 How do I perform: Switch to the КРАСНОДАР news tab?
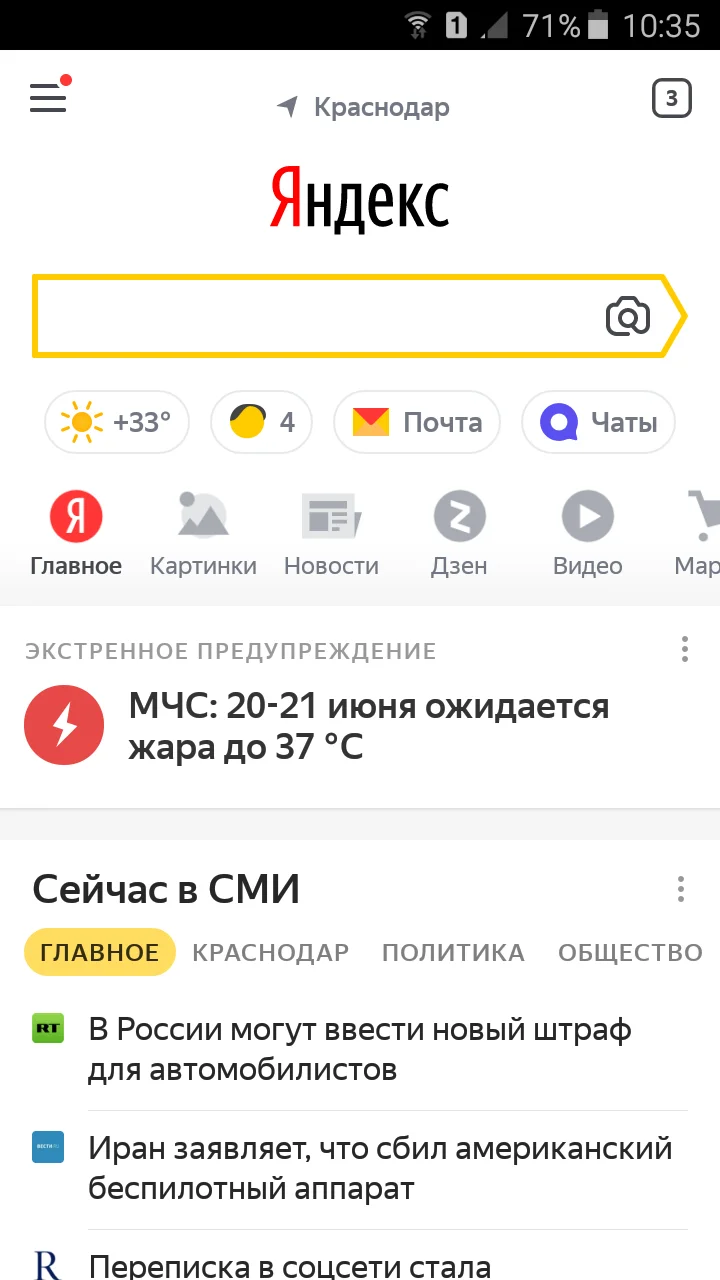click(271, 952)
